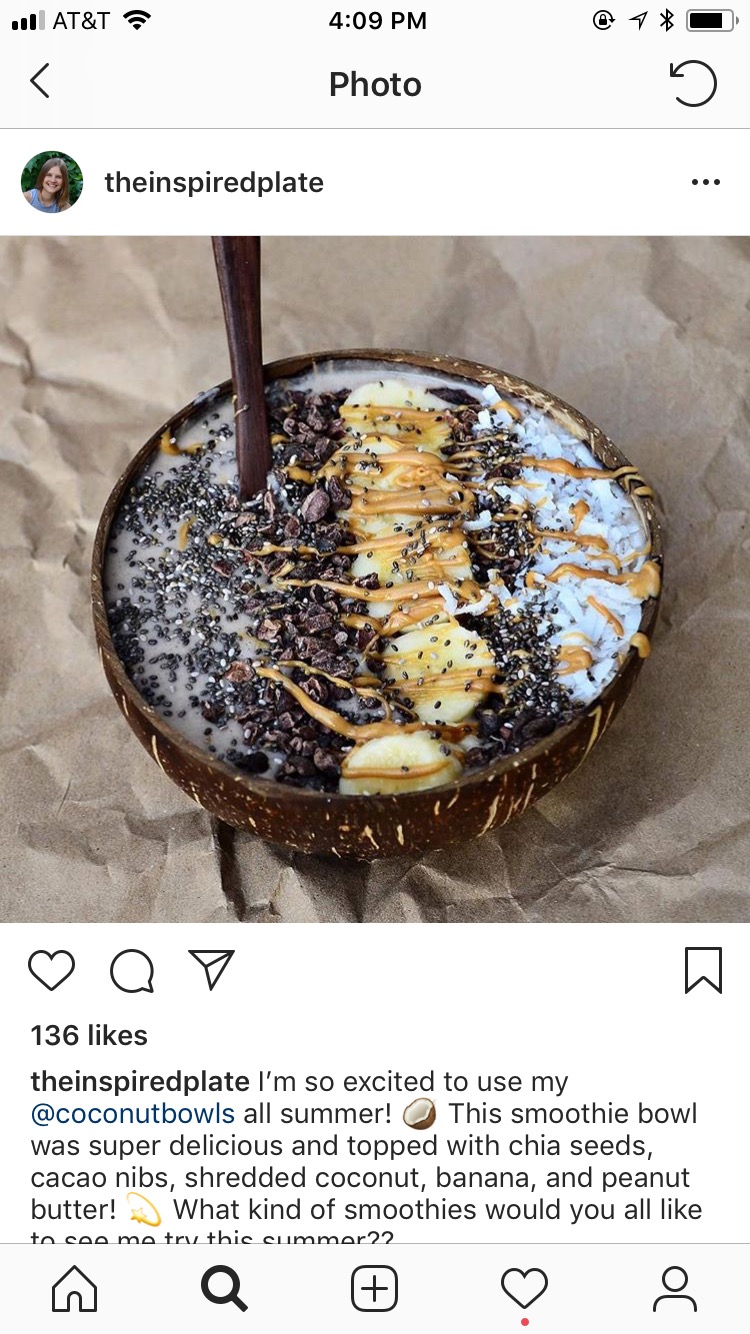Open the @coconutbowls mention link

coord(133,1114)
